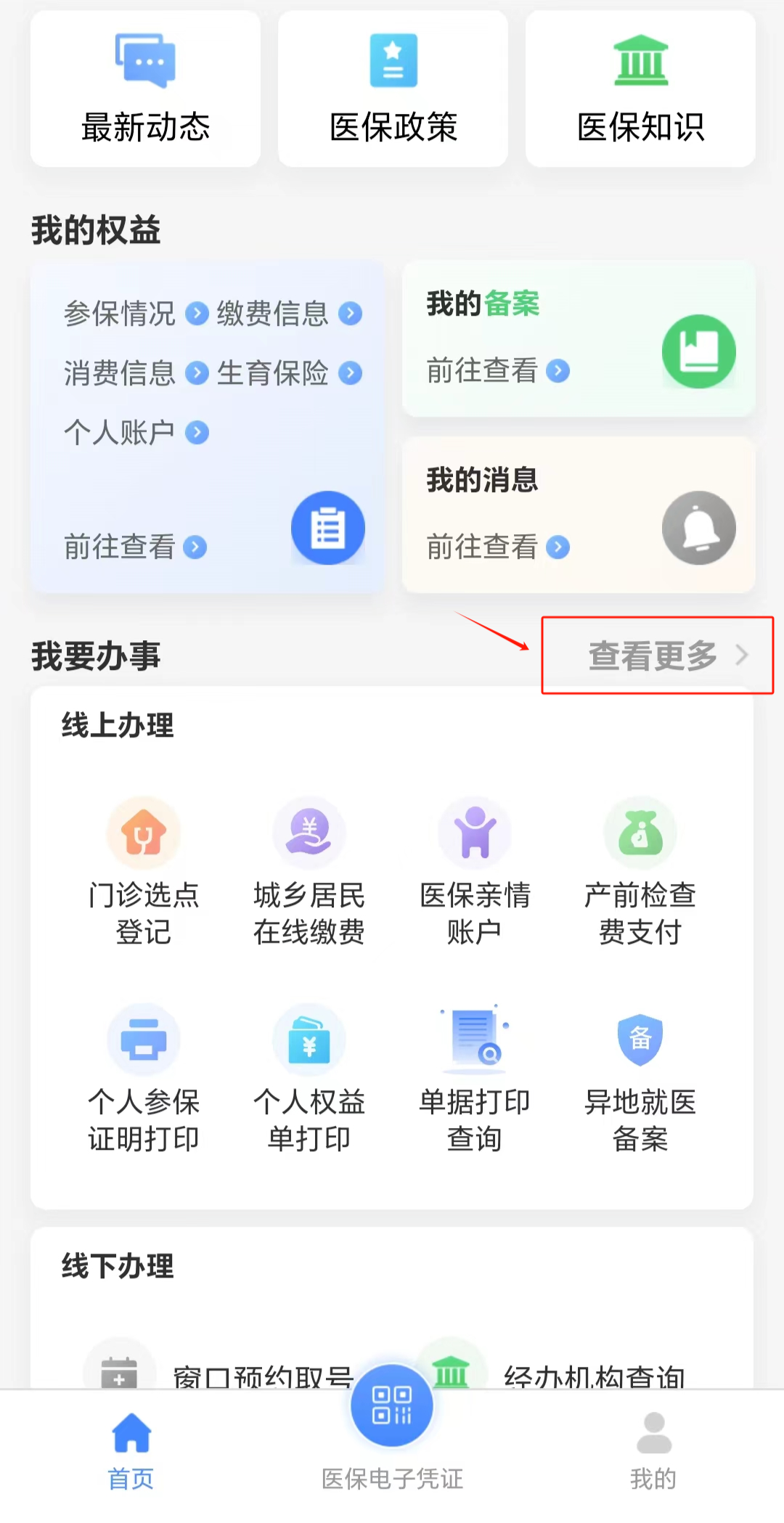Open the 医保亲情账户 family account icon

475,832
